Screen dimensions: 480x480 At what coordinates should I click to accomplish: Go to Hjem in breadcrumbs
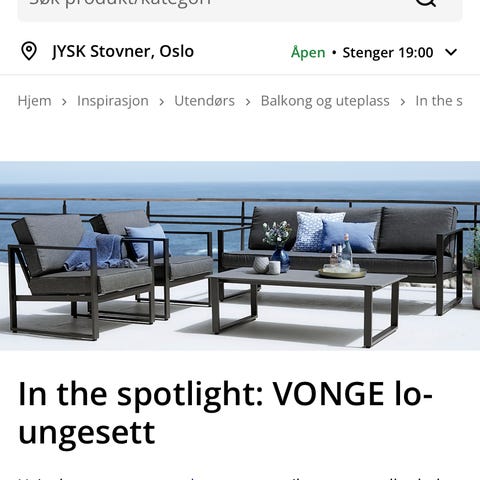point(35,101)
